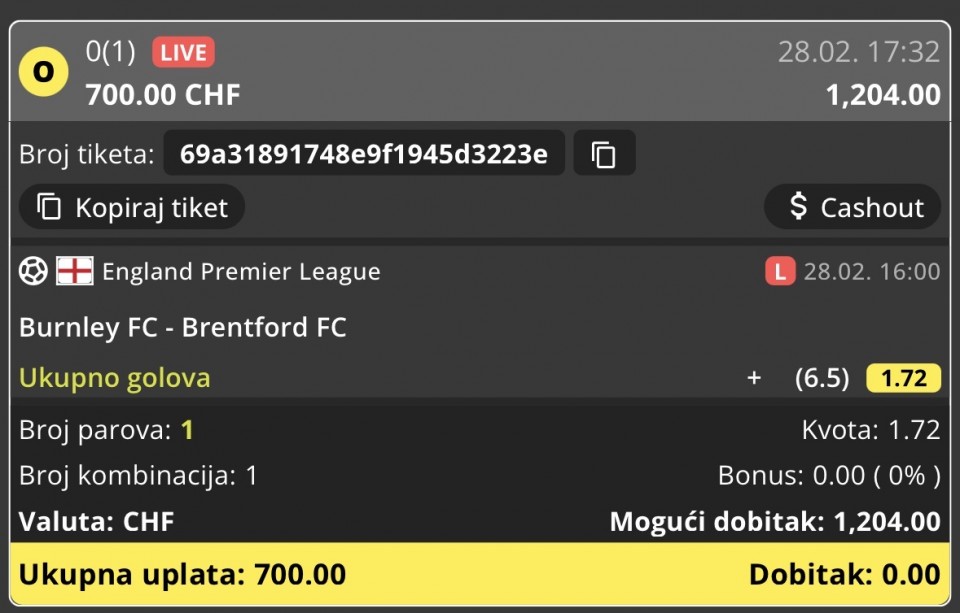Image resolution: width=960 pixels, height=613 pixels.
Task: Open the Burnley FC - Brentford FC match
Action: point(183,327)
